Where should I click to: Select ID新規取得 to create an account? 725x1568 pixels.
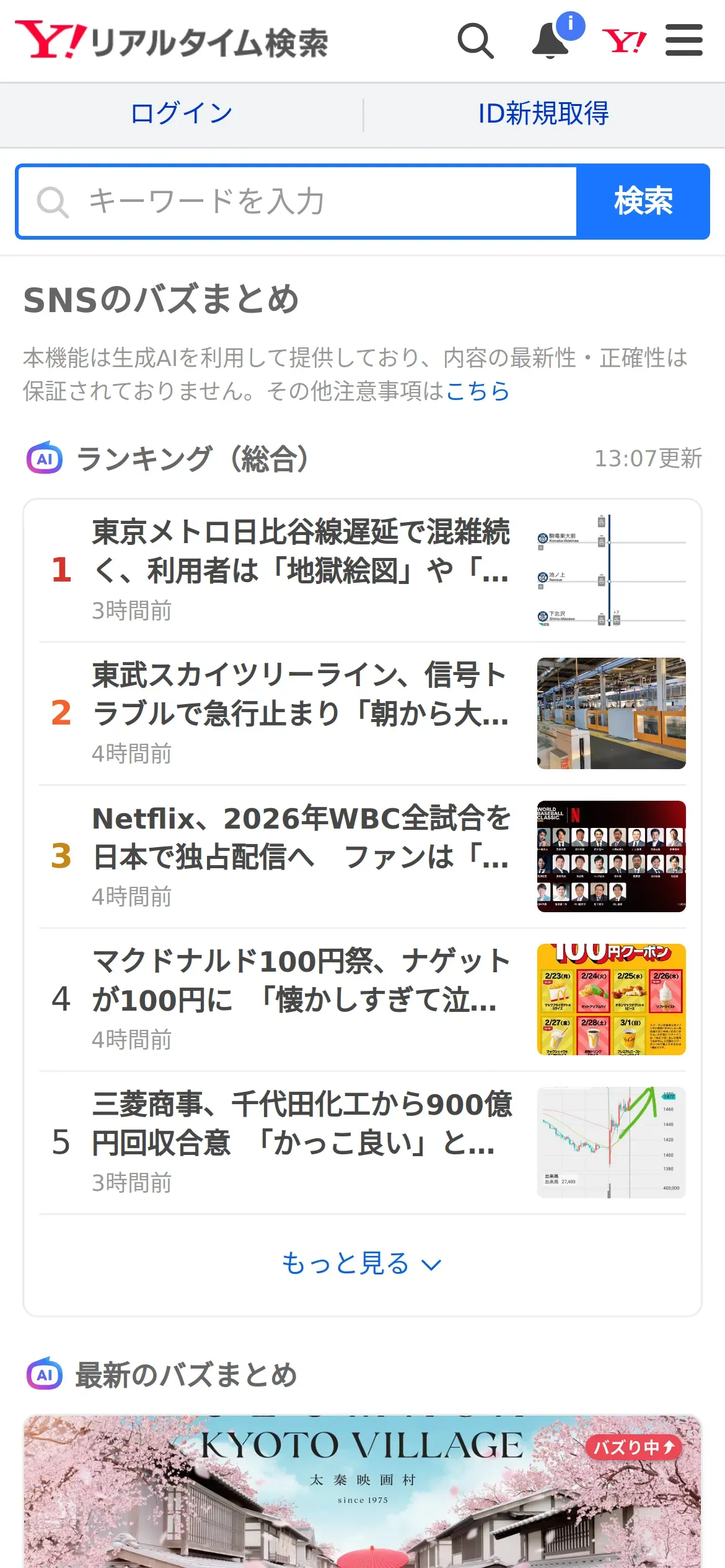[x=543, y=114]
